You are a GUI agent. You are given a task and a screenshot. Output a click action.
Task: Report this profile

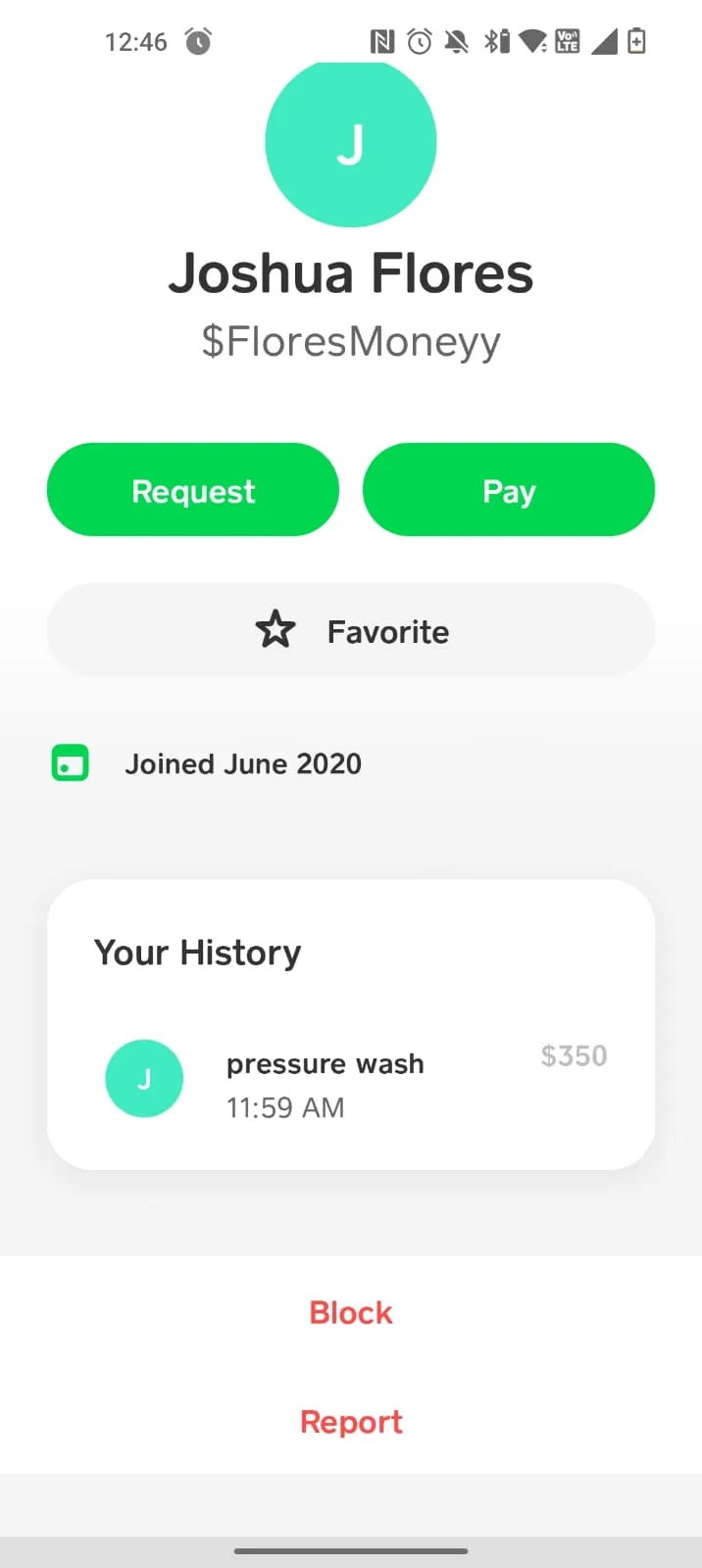click(x=351, y=1421)
